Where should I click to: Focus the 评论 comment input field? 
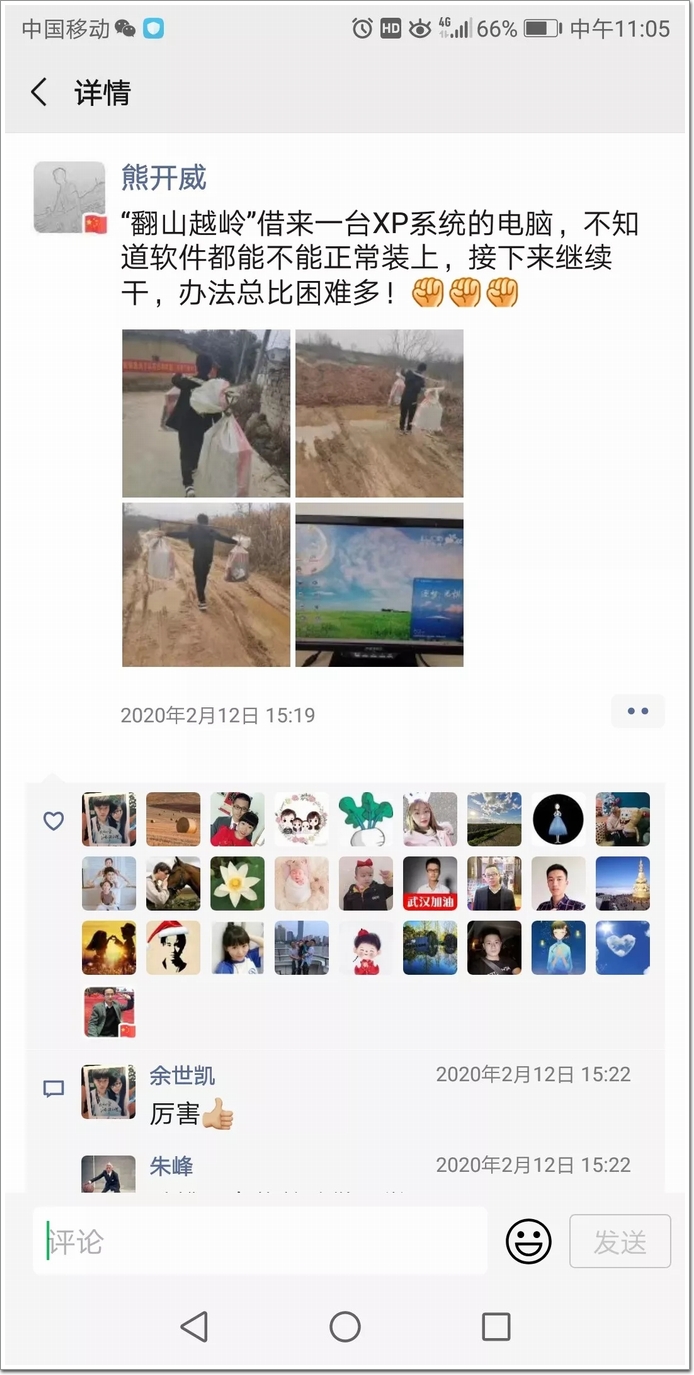click(260, 1241)
